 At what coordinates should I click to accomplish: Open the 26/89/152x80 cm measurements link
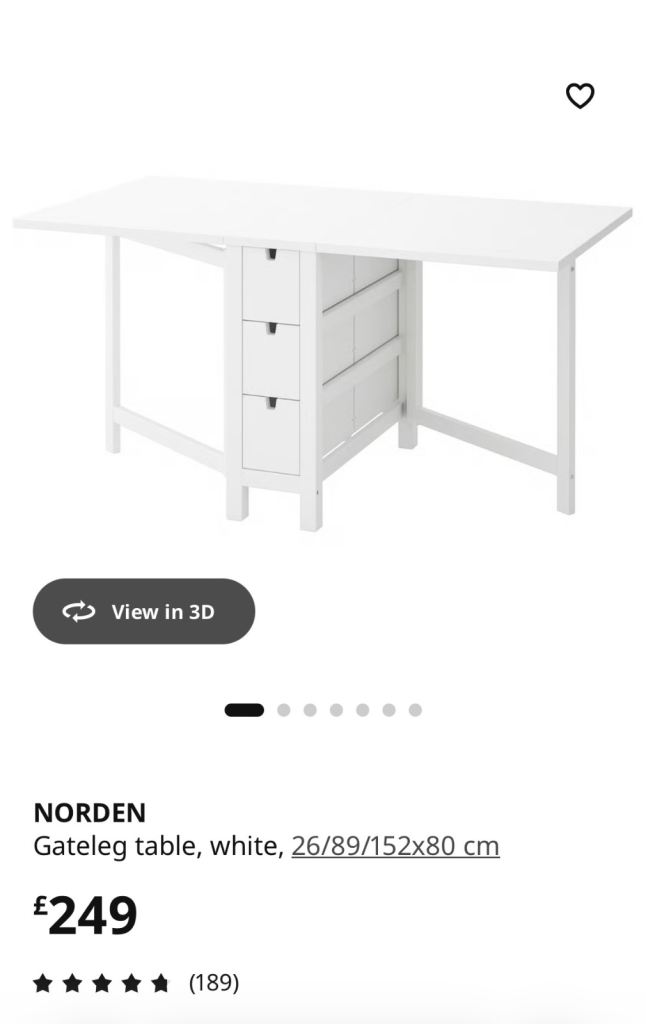(395, 846)
